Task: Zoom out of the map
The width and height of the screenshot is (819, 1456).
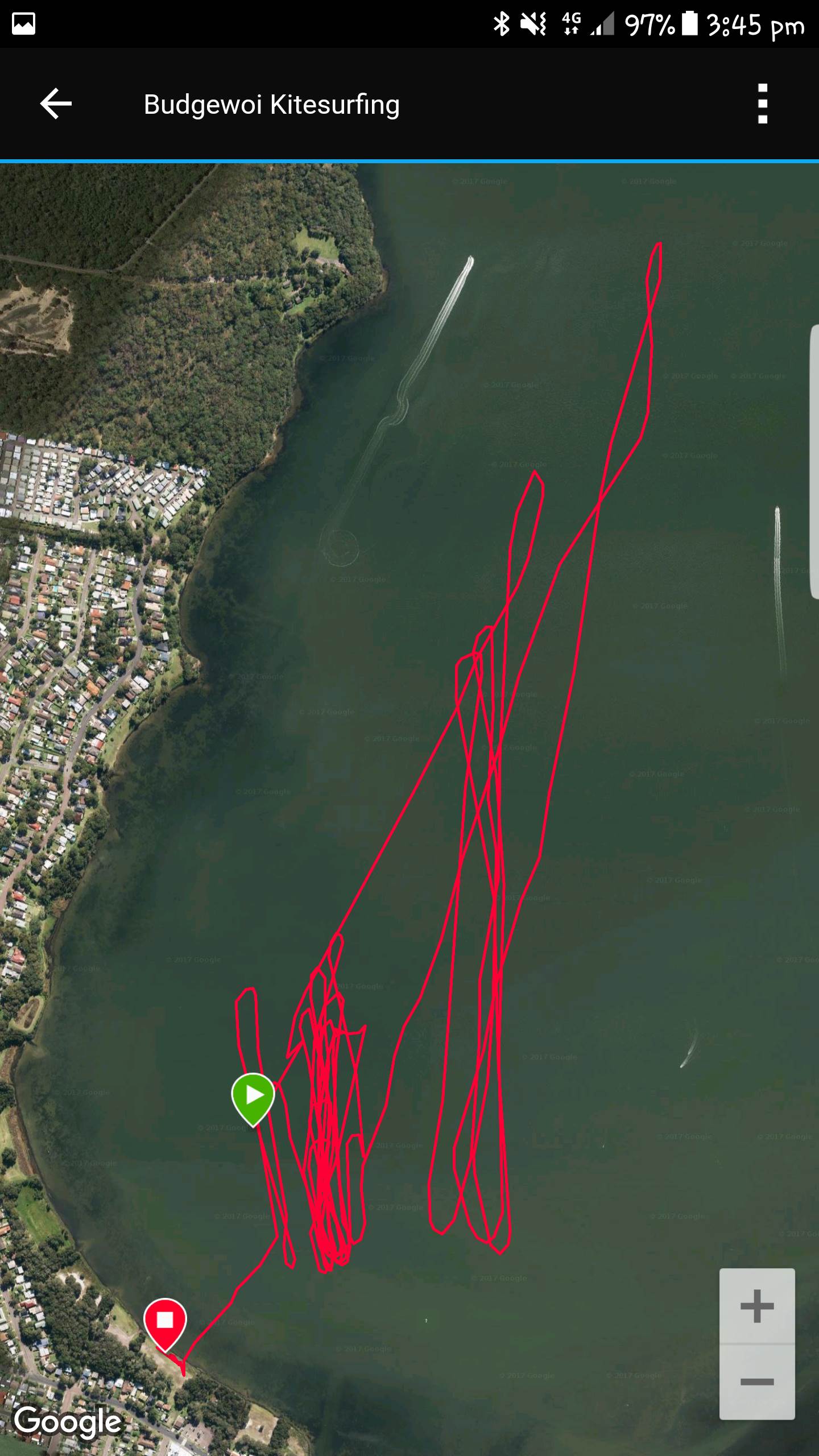Action: 756,1381
